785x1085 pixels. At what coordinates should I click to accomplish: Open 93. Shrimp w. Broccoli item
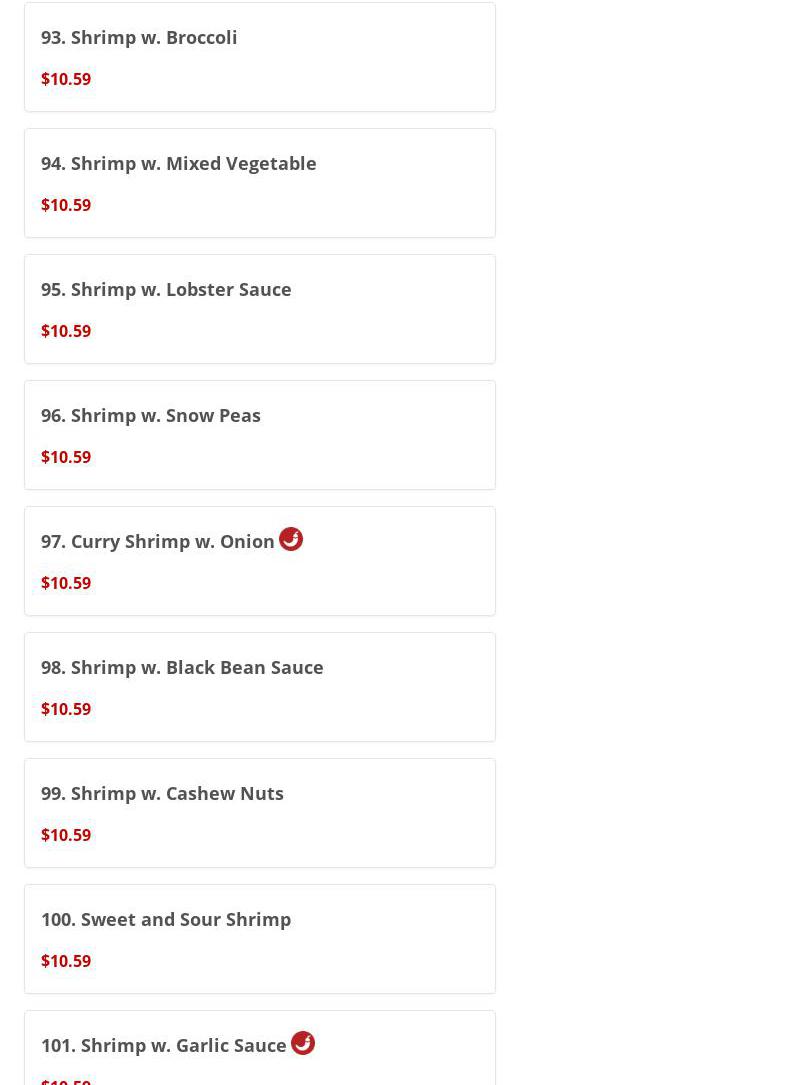tap(139, 38)
